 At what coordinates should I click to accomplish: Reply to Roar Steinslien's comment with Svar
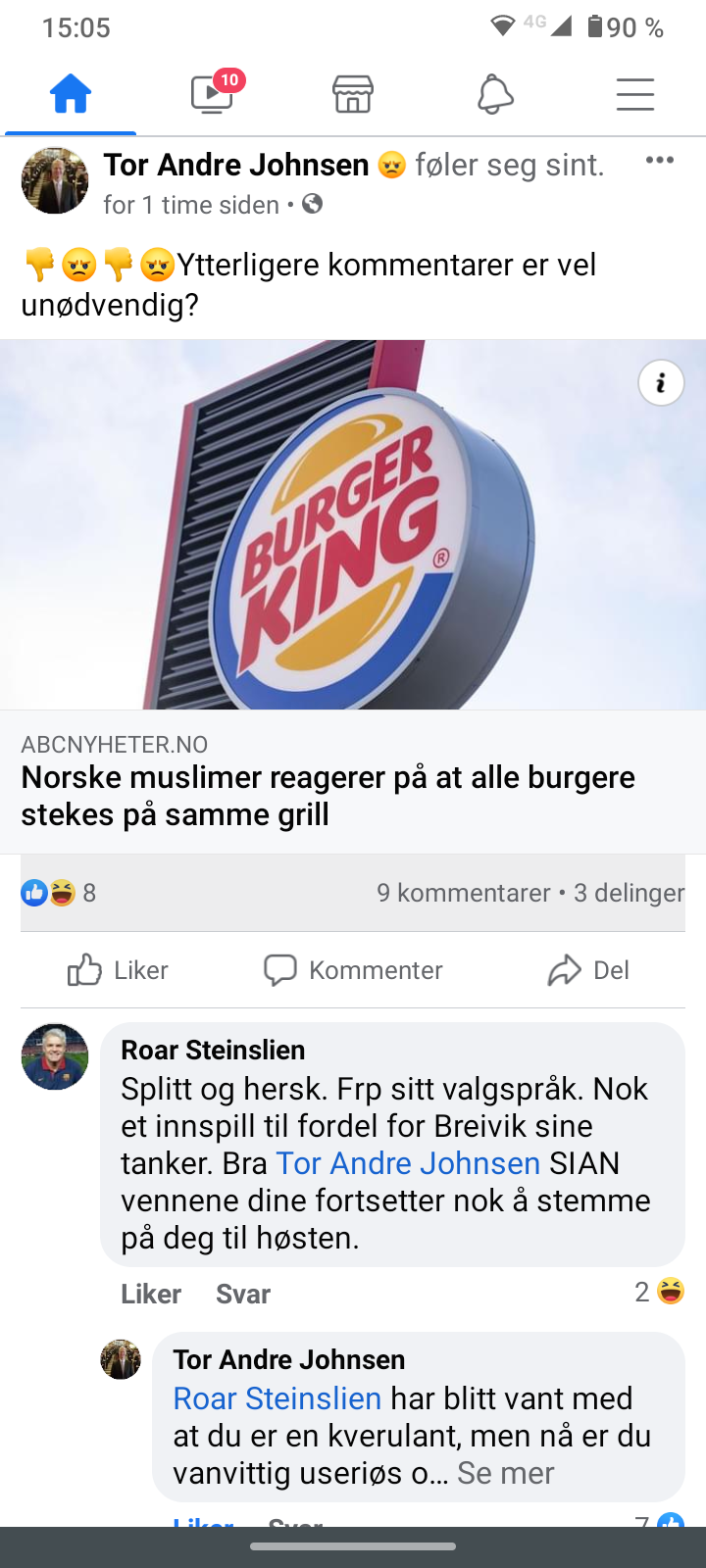coord(242,1294)
